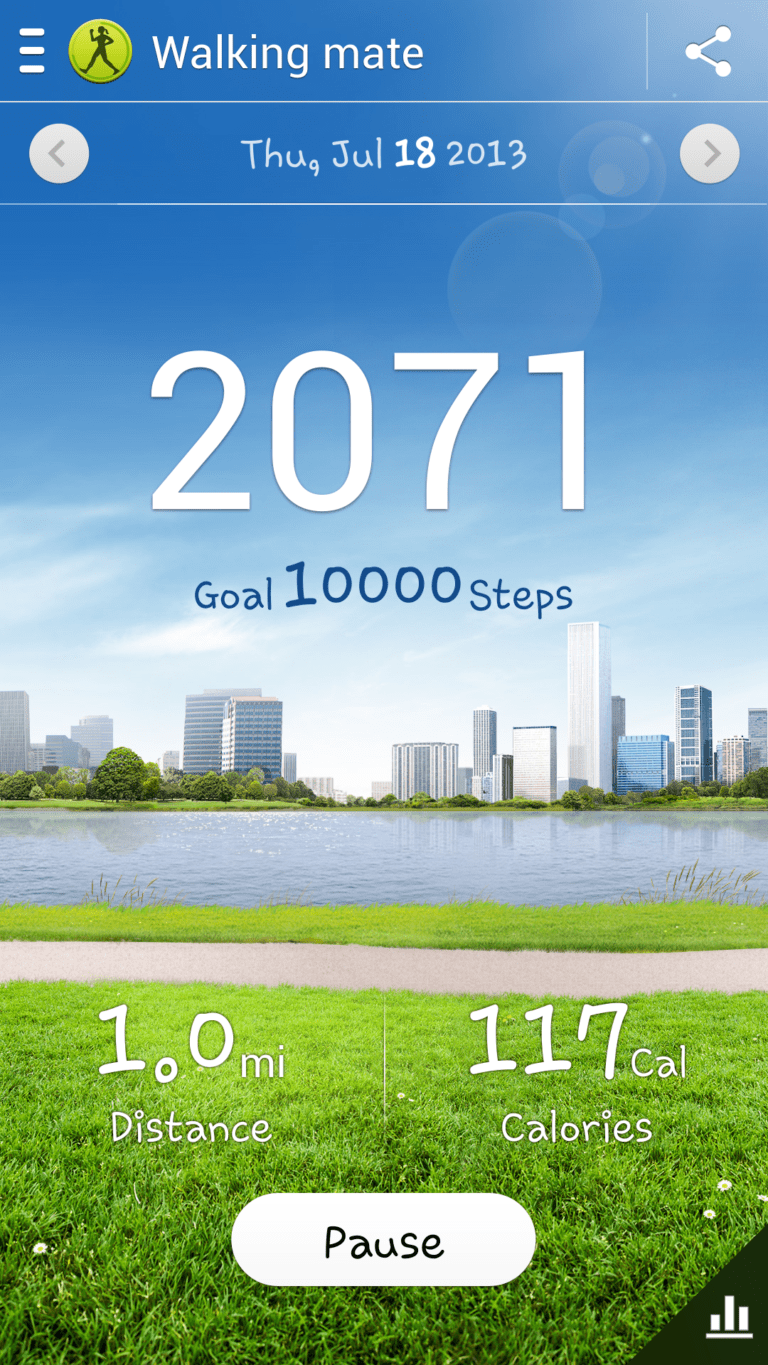Open the Walking mate drawer menu
This screenshot has height=1365, width=768.
[32, 51]
